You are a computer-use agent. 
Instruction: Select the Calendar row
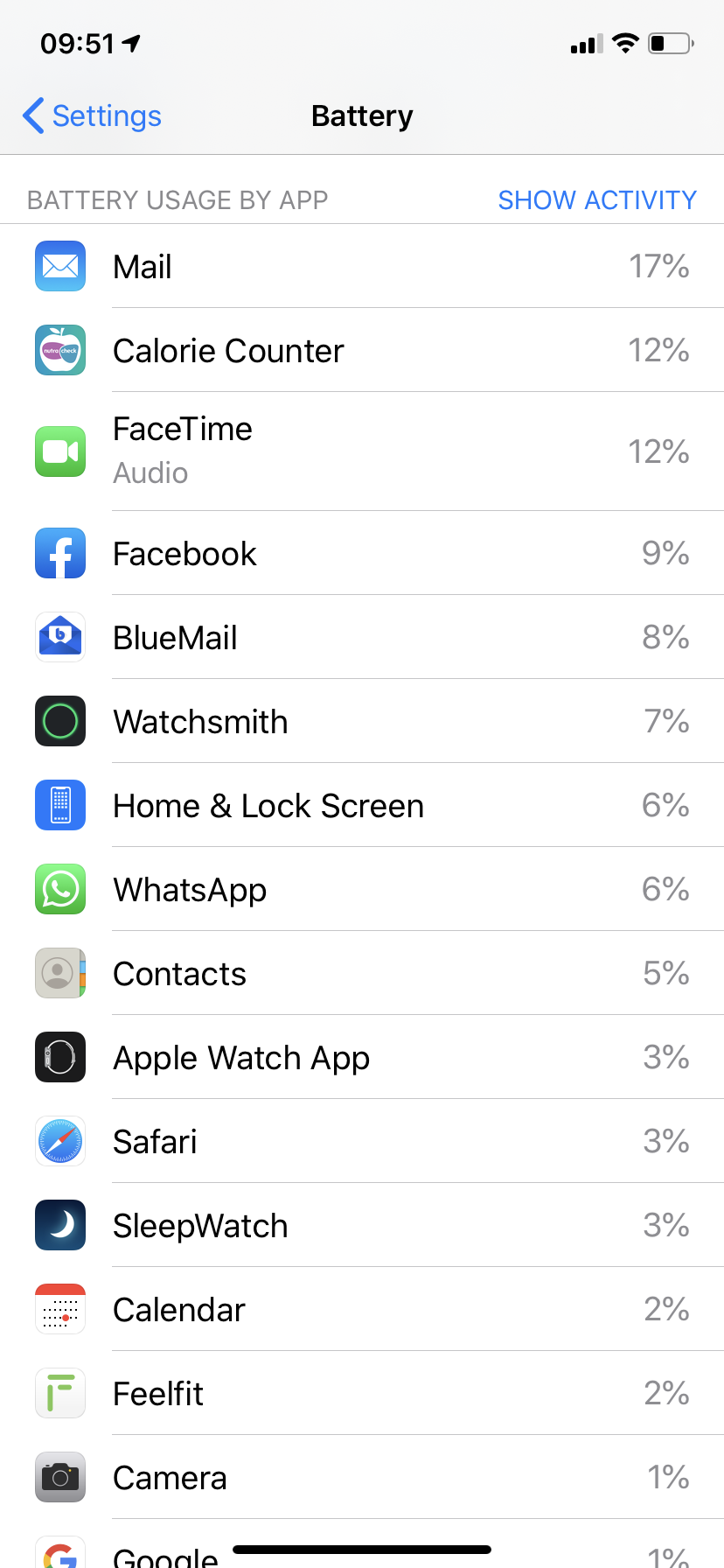click(x=362, y=1310)
